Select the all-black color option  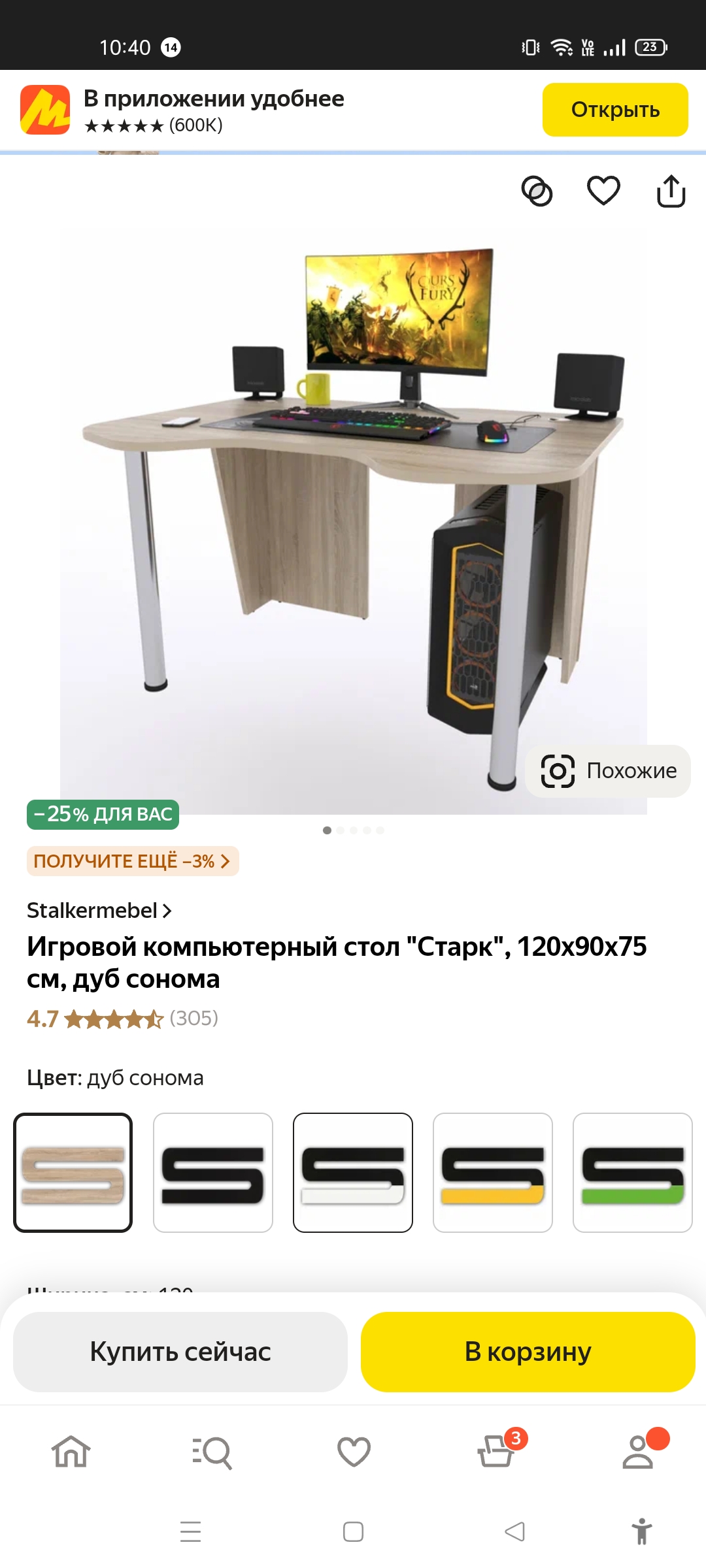213,1173
